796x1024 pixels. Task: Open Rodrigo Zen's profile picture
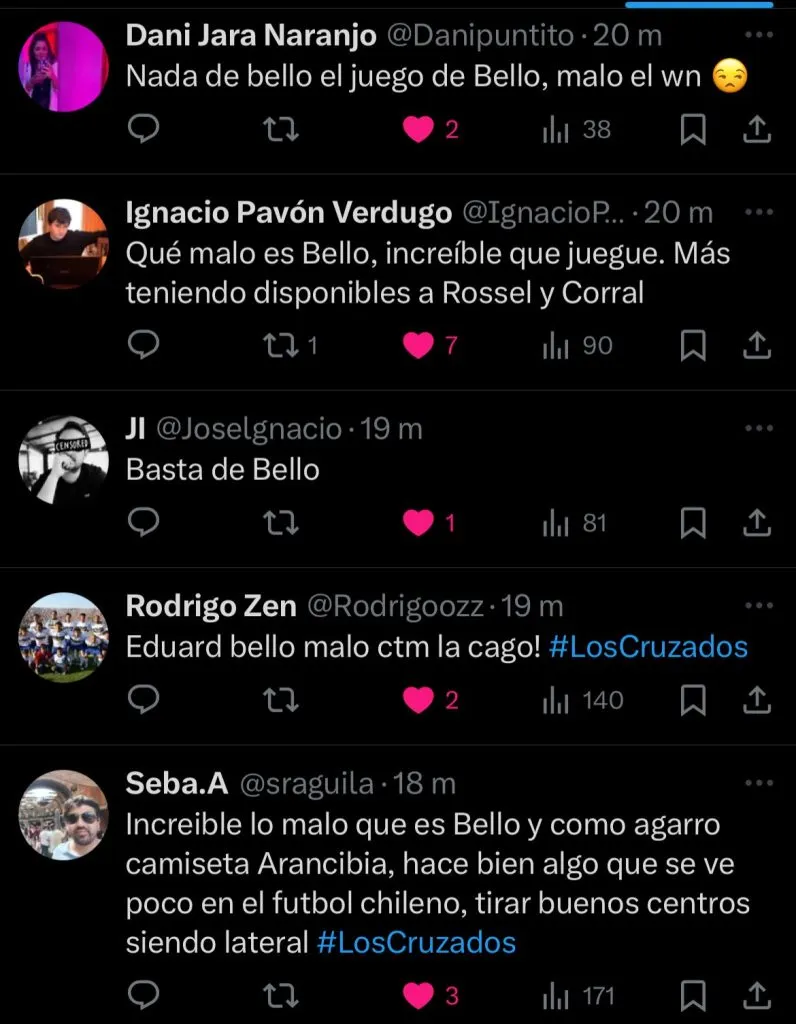pyautogui.click(x=63, y=637)
